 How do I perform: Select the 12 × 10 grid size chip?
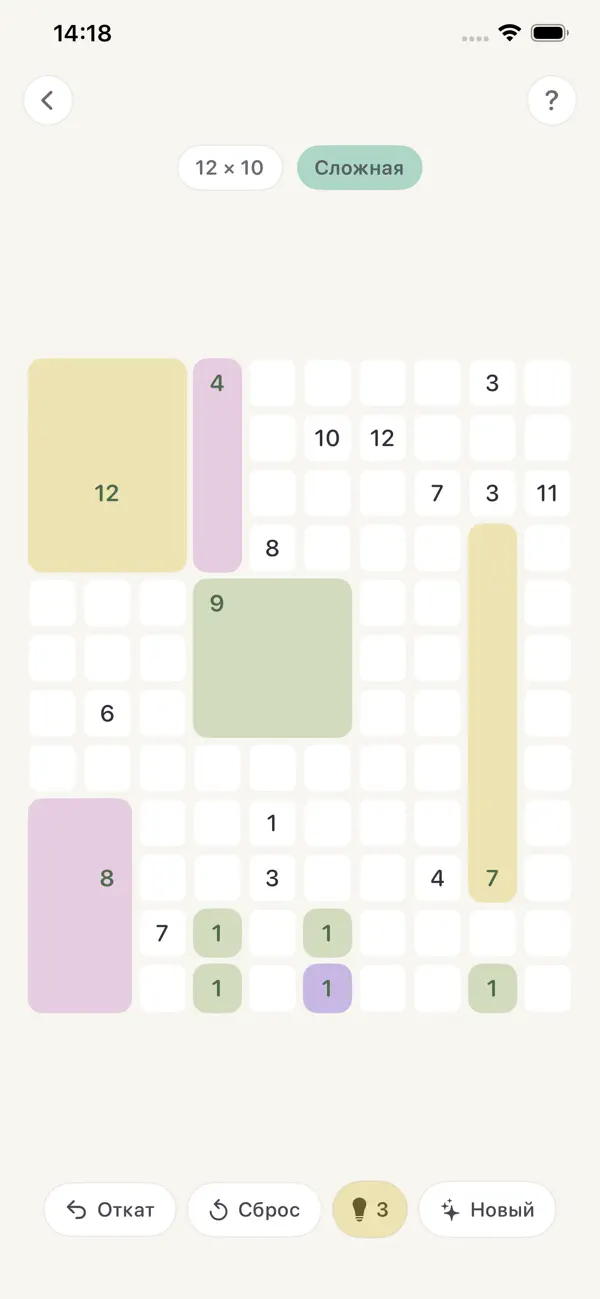click(230, 168)
